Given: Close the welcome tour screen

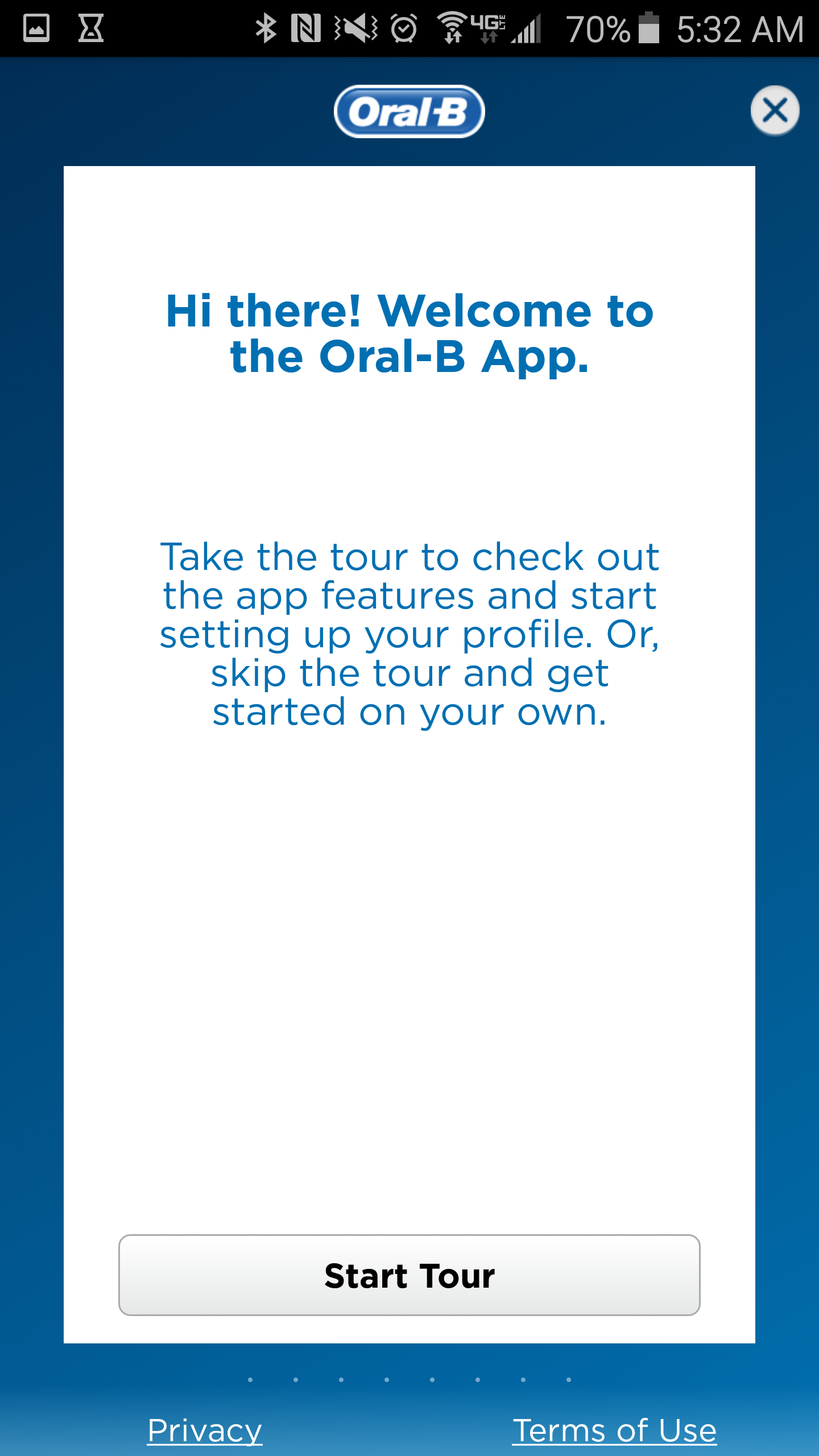Looking at the screenshot, I should click(775, 110).
